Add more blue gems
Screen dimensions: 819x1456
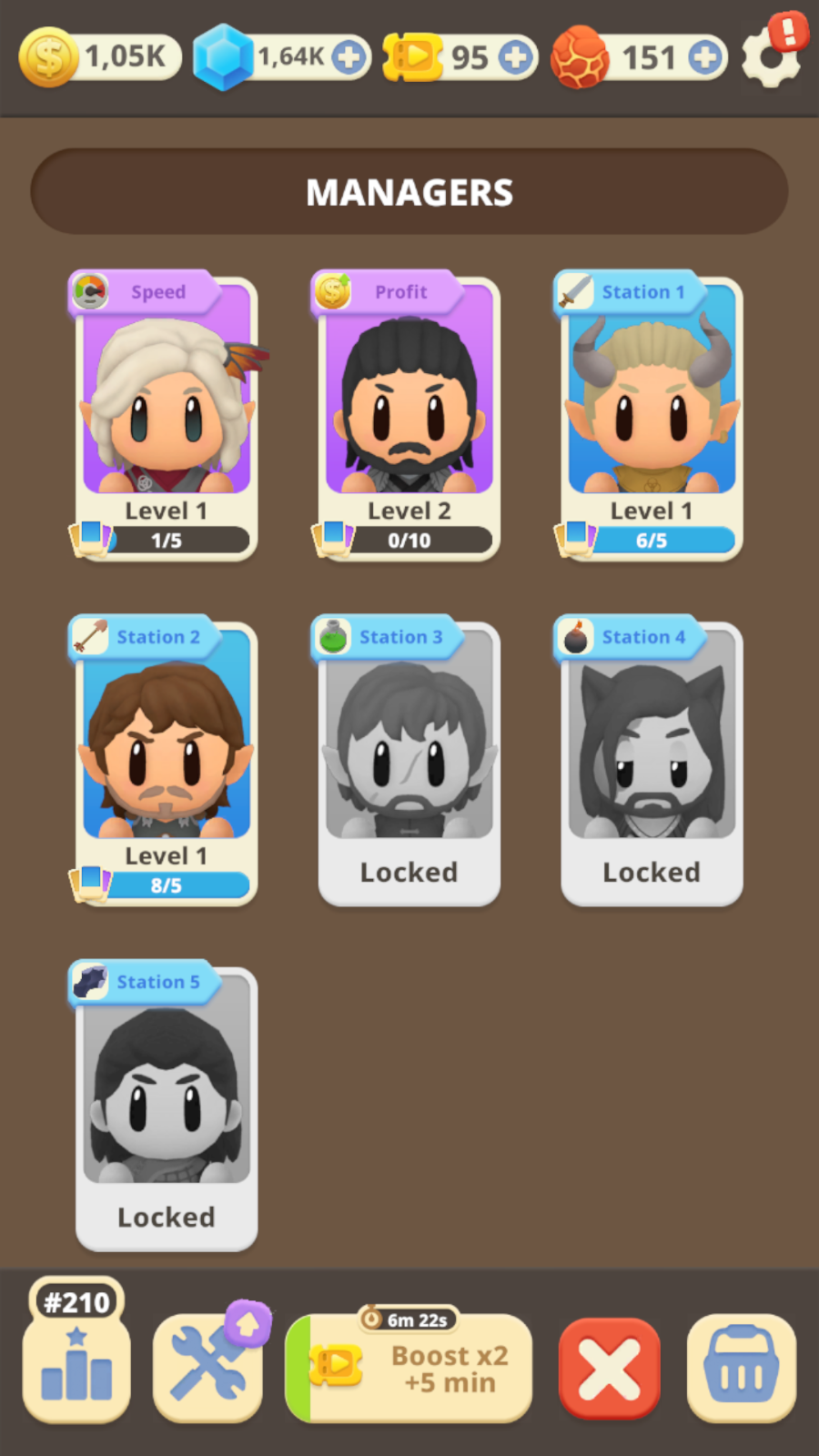point(348,57)
